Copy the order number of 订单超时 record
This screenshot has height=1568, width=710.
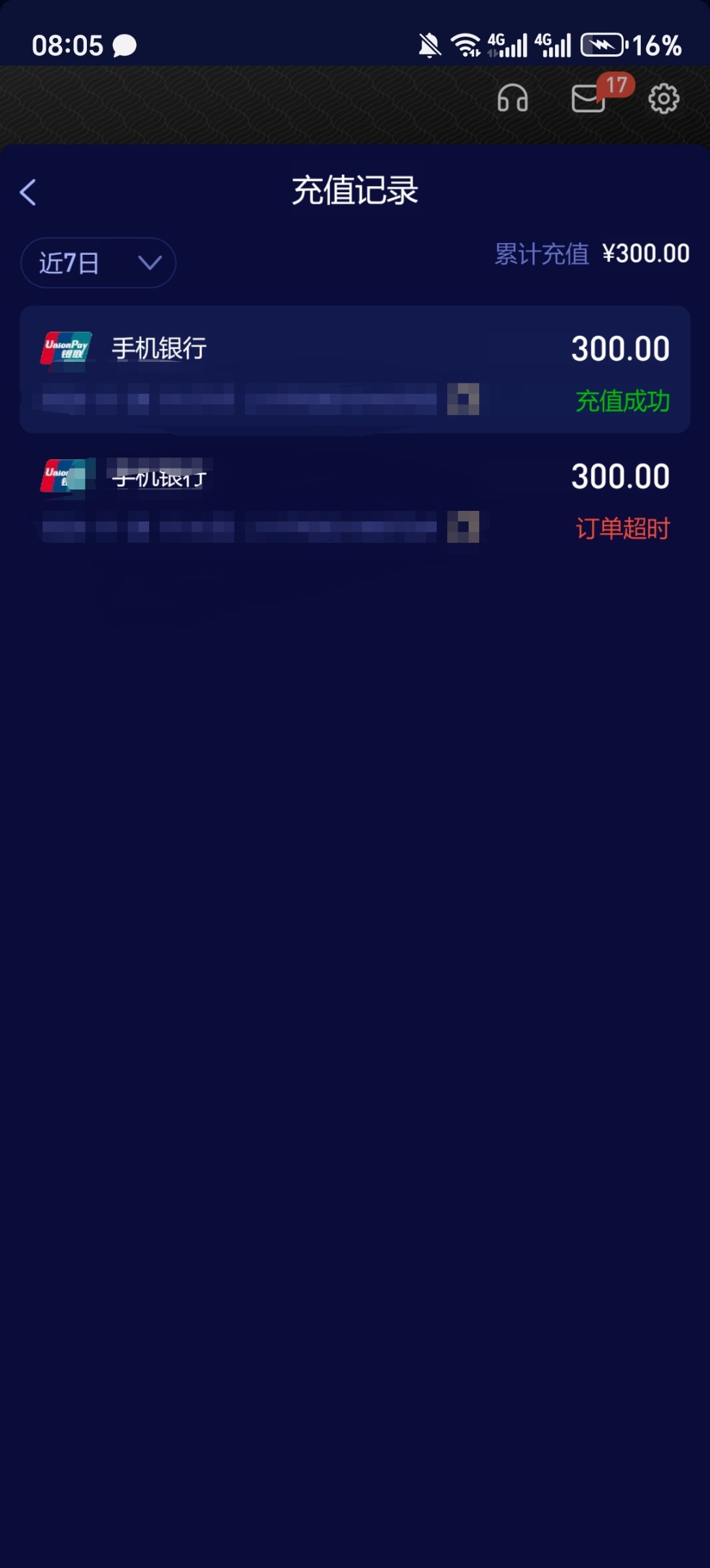[463, 527]
